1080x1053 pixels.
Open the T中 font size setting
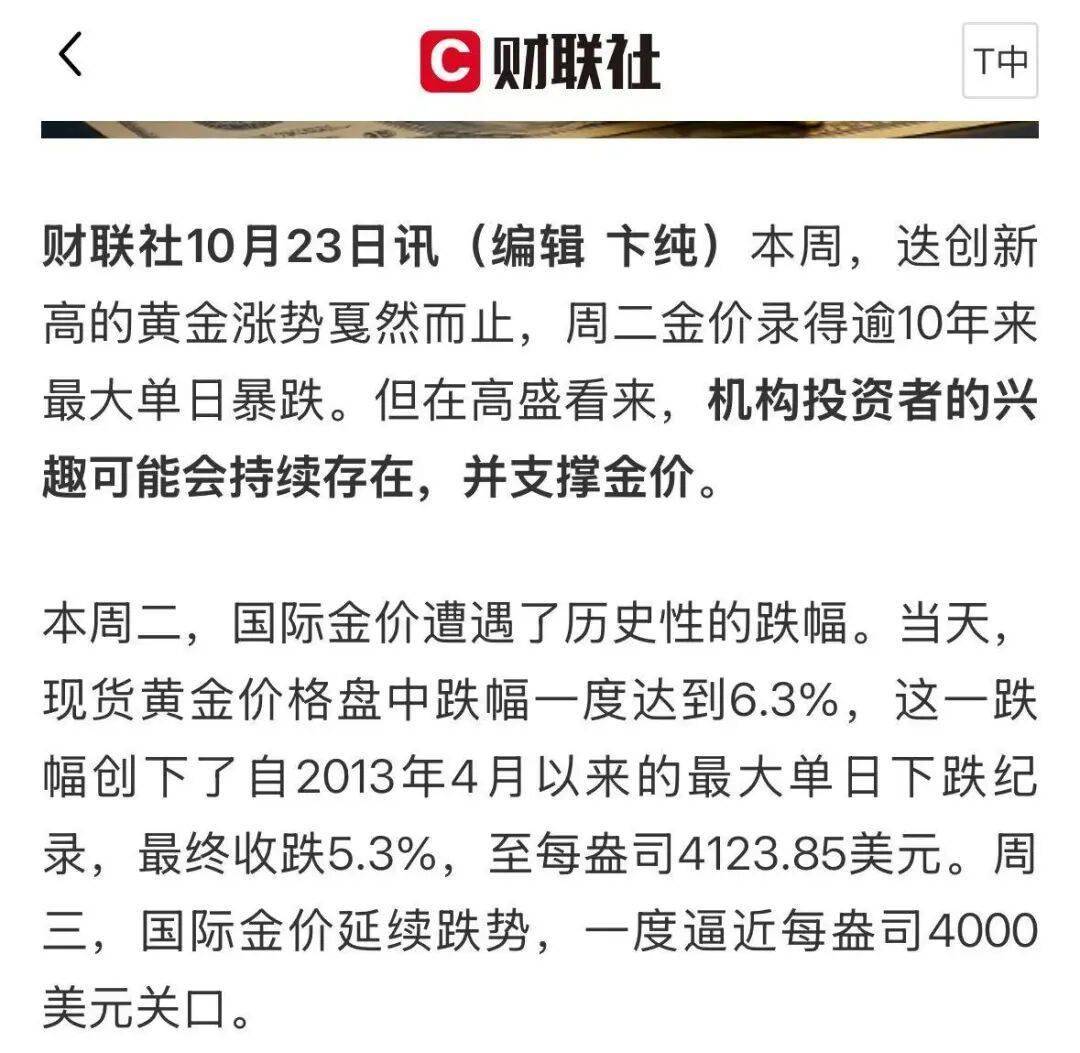(999, 62)
